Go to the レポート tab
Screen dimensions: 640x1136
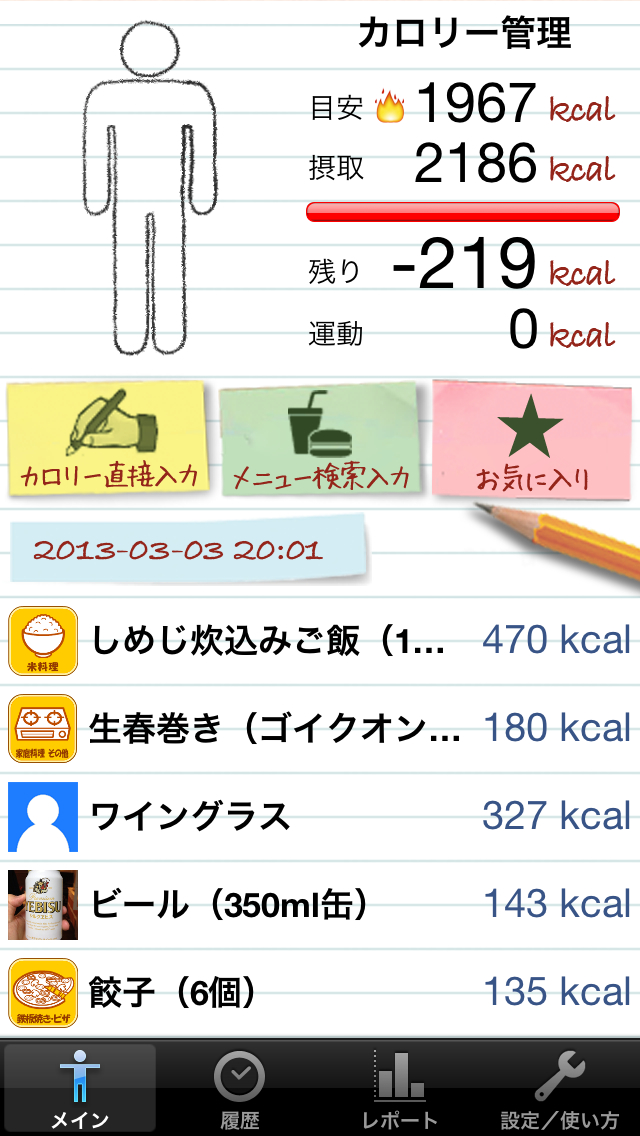(400, 1088)
